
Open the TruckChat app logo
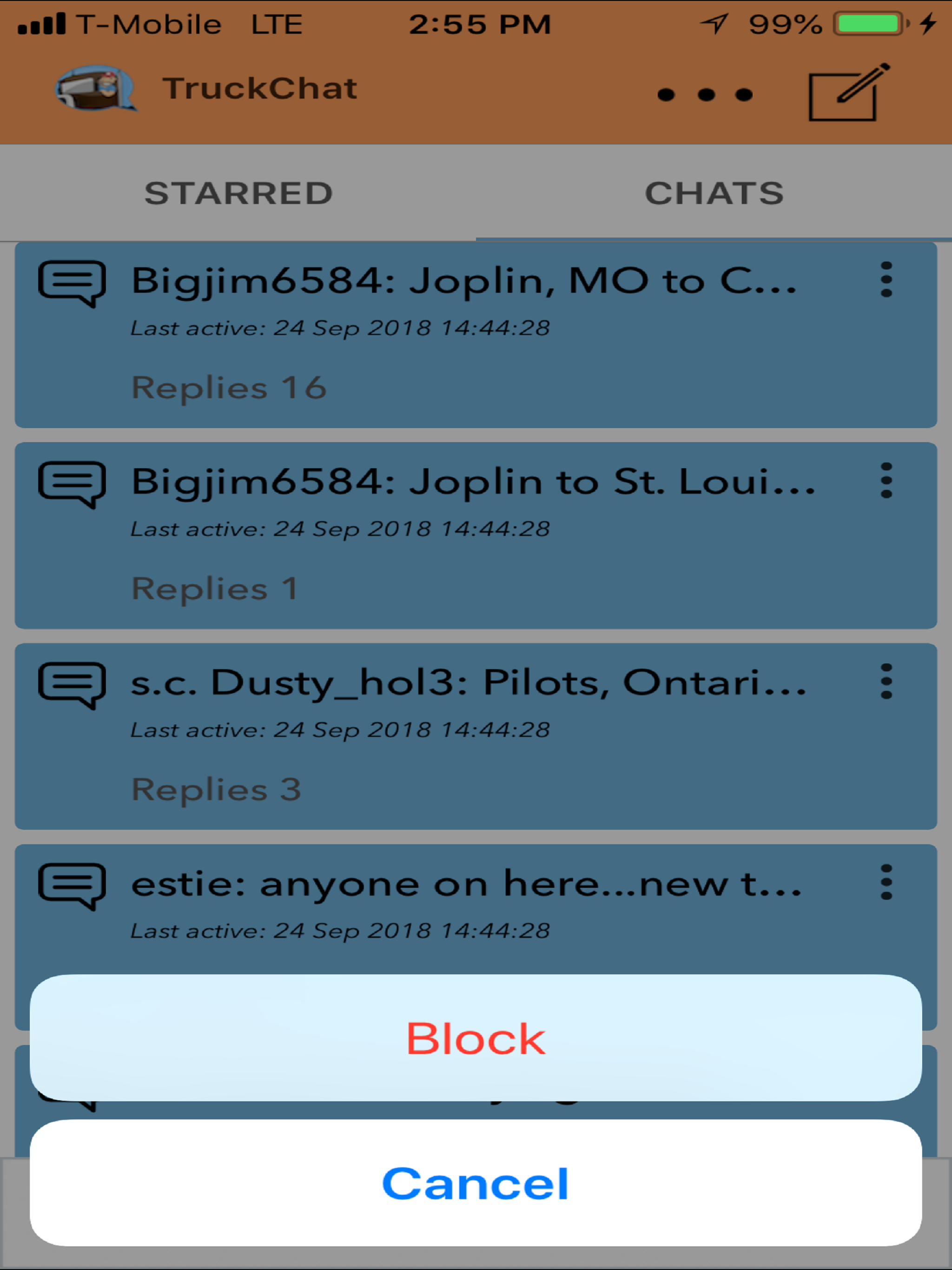[97, 87]
